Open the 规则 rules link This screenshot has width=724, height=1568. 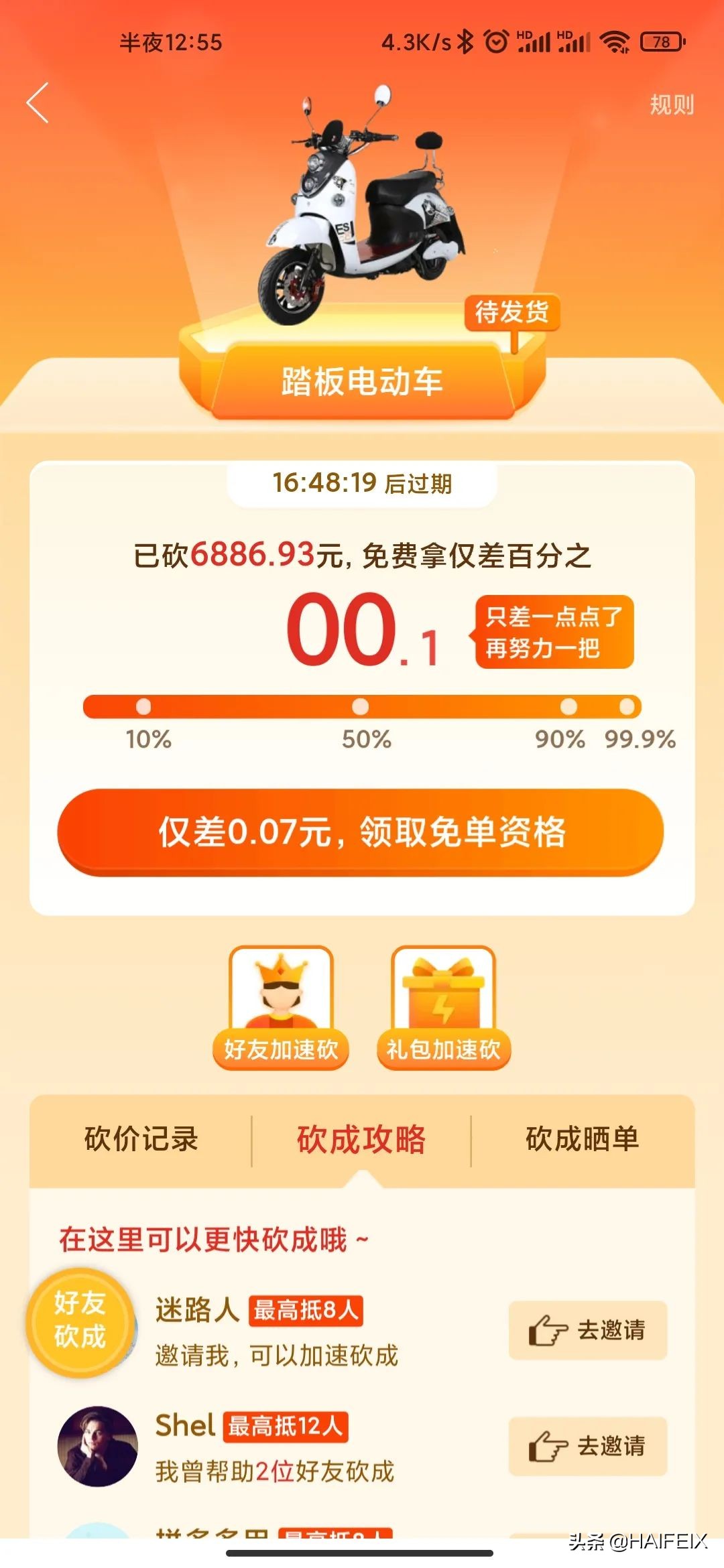tap(671, 105)
